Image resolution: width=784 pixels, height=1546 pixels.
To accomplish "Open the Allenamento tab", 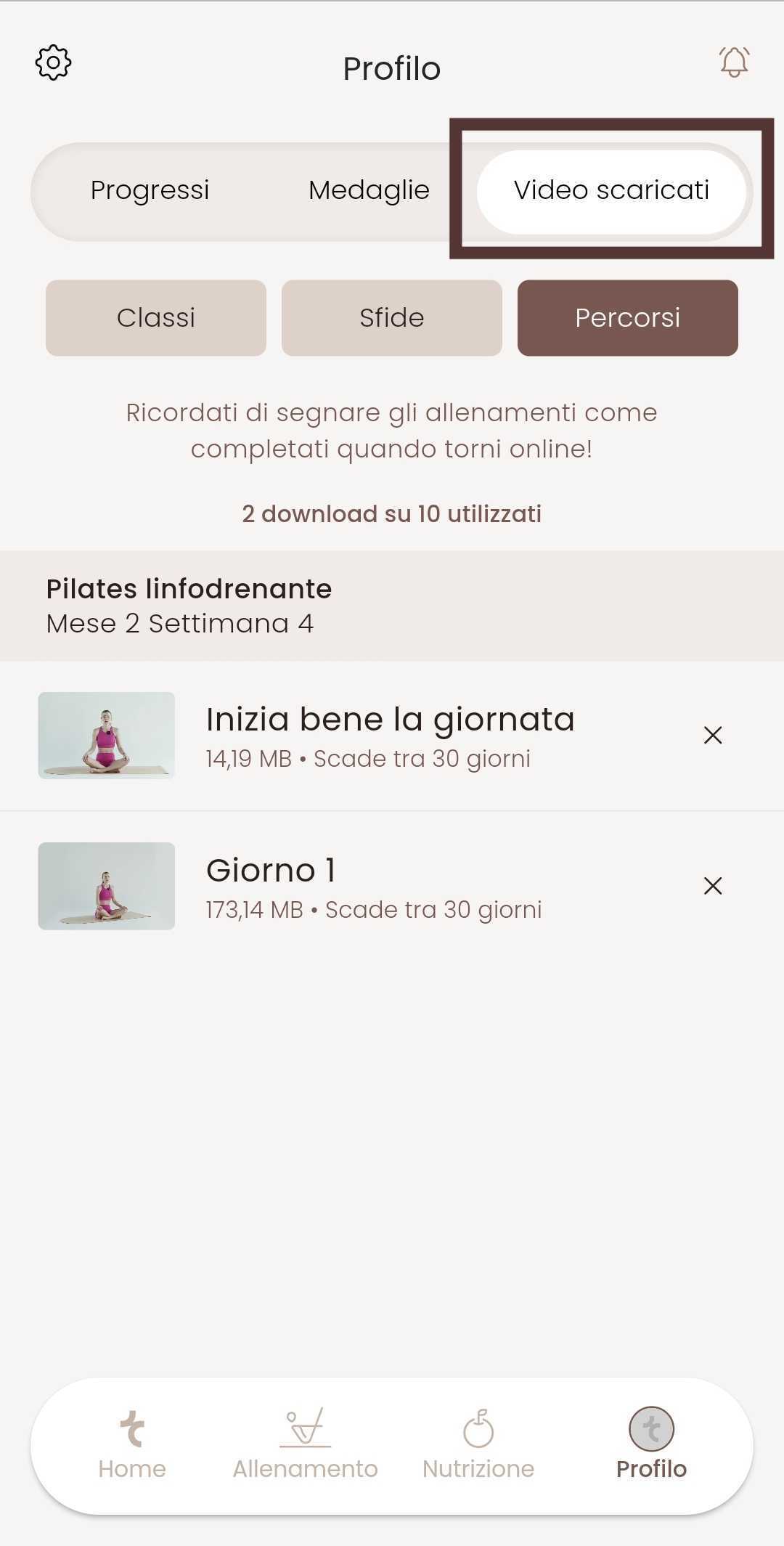I will (x=305, y=1445).
